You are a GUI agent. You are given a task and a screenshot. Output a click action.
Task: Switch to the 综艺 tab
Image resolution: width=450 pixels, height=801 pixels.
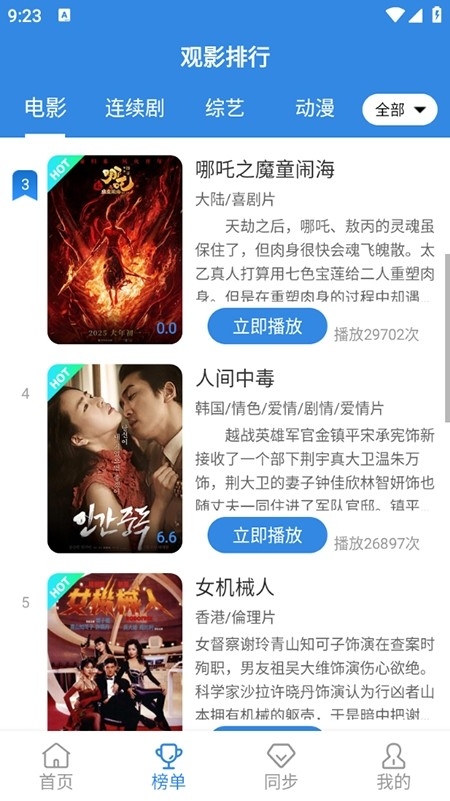(x=225, y=108)
